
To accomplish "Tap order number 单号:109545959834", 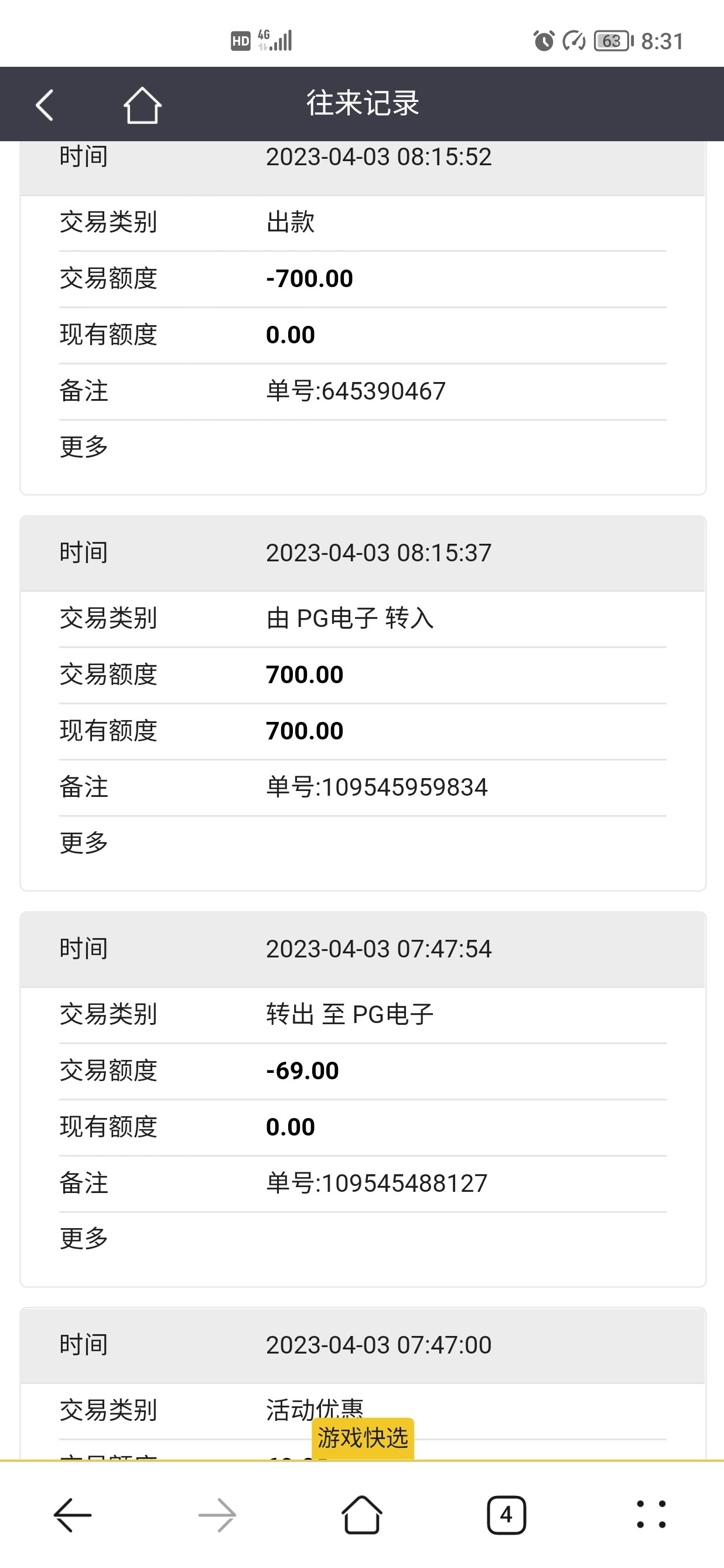I will tap(377, 787).
